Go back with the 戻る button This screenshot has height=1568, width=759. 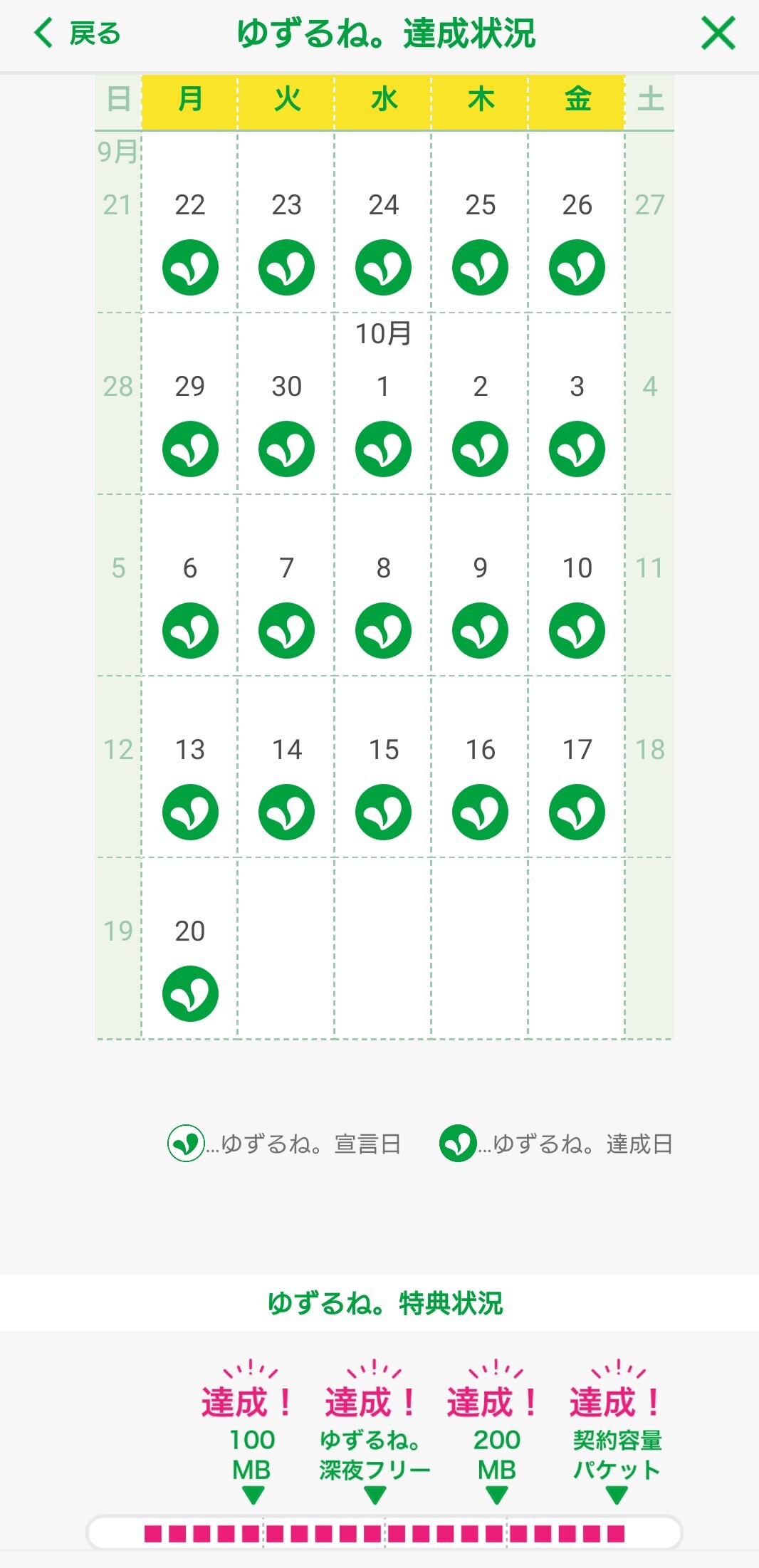click(77, 33)
